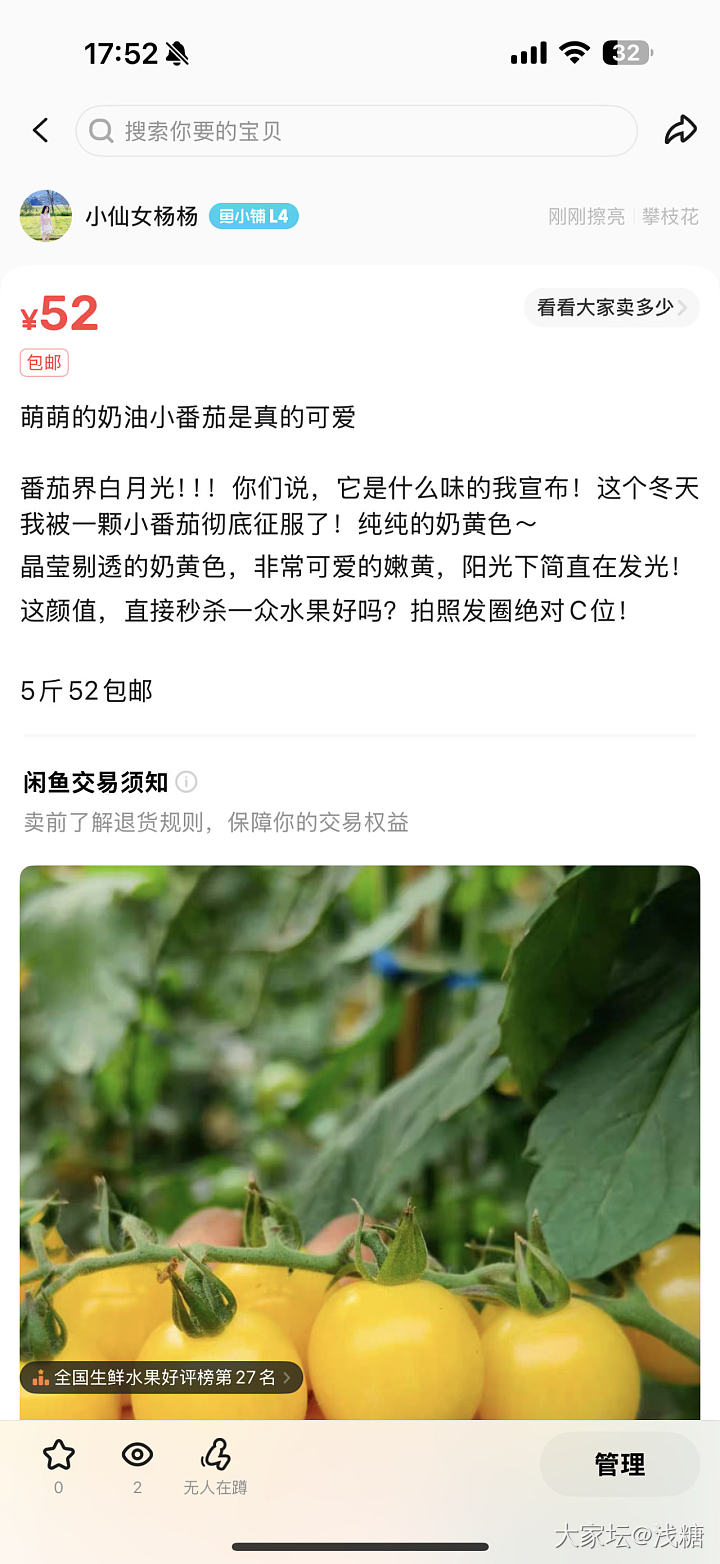Tap the 攀枝花 location label
The image size is (720, 1564).
click(672, 216)
